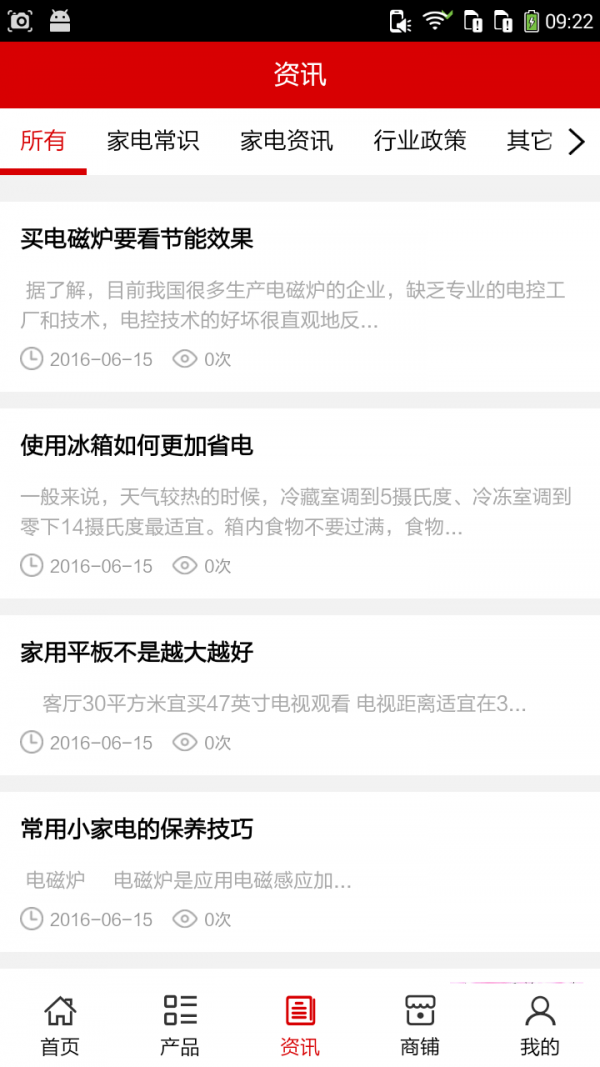
Task: Go to the 我的 profile tab
Action: 540,1026
